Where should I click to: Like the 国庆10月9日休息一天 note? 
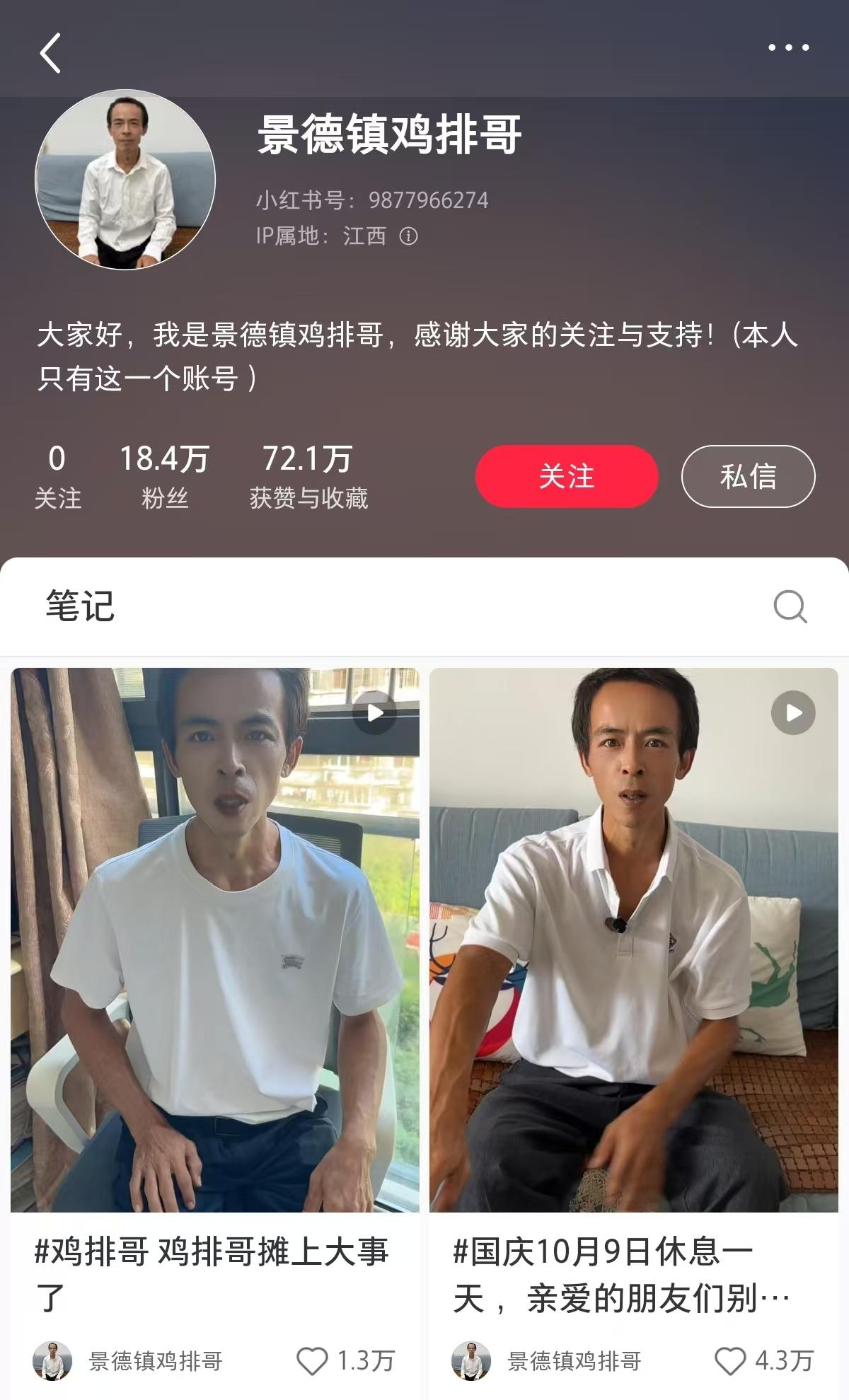730,1360
